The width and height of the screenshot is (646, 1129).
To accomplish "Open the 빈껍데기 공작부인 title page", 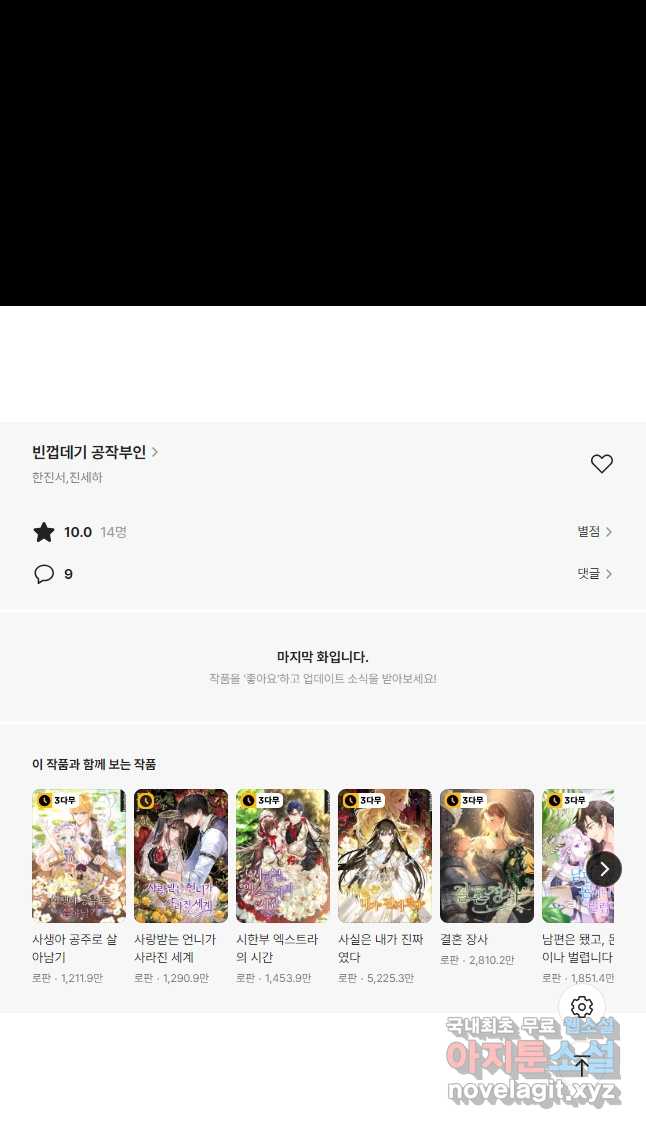I will click(x=95, y=452).
